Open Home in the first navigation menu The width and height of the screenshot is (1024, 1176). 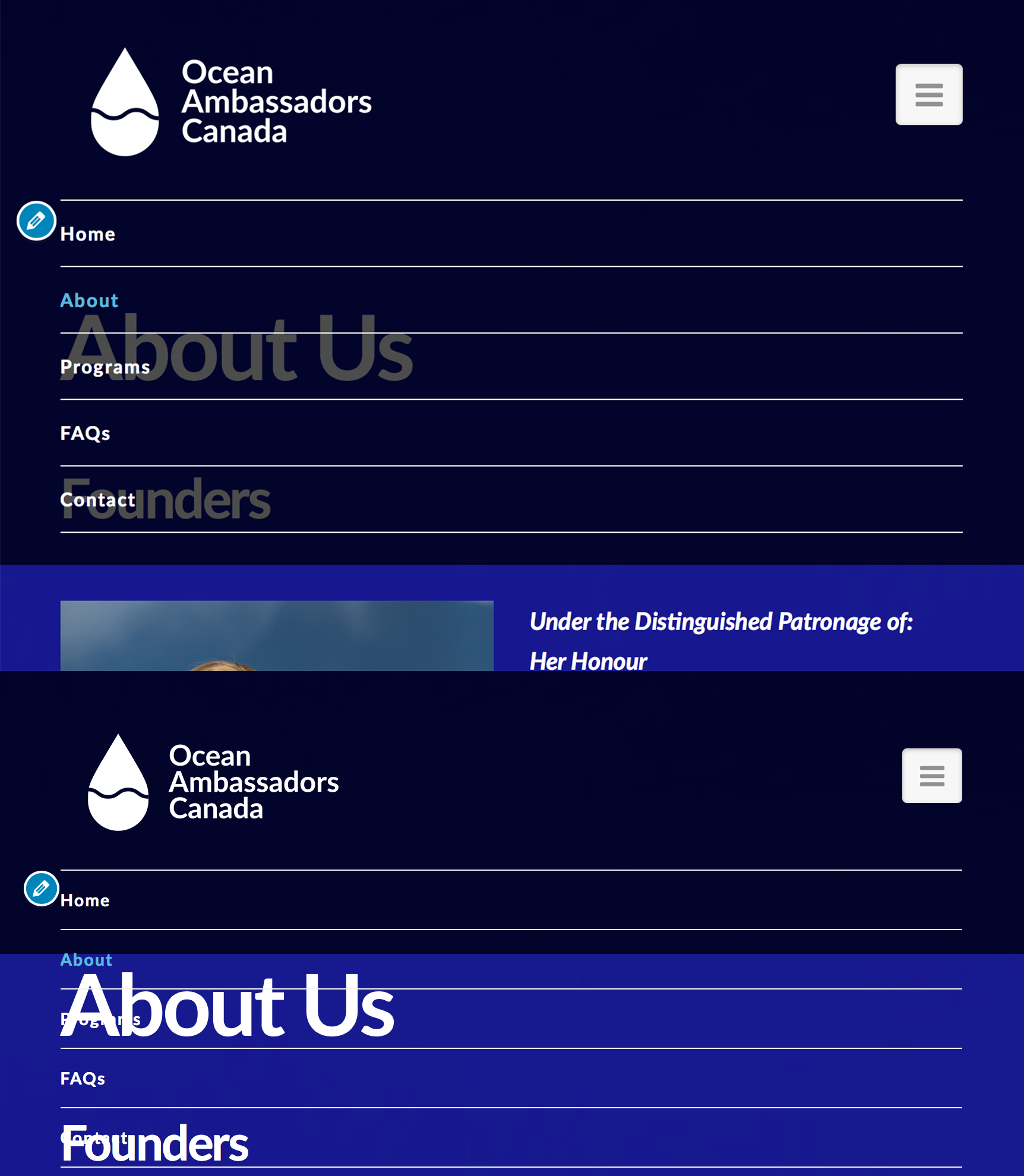point(88,234)
